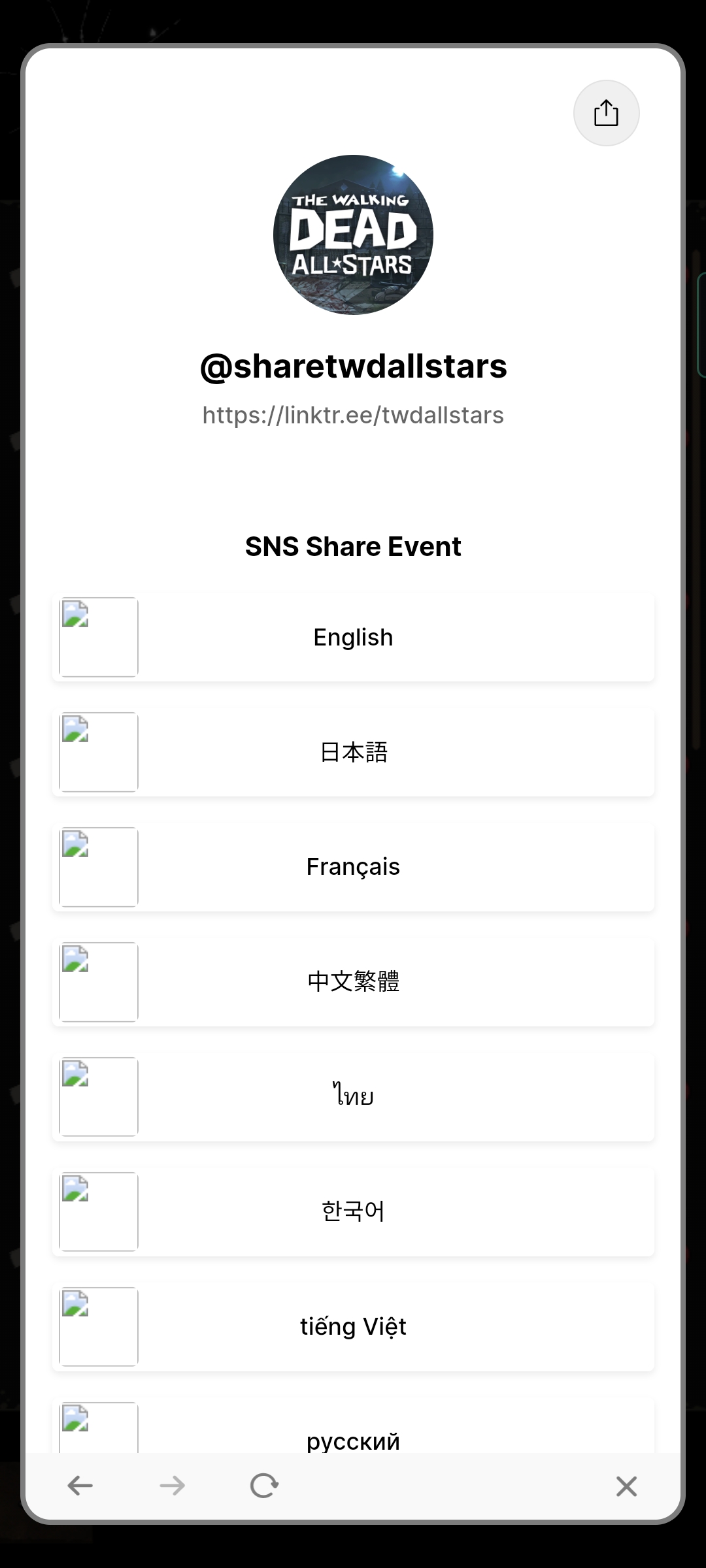706x1568 pixels.
Task: Reload the current web page
Action: point(264,1486)
